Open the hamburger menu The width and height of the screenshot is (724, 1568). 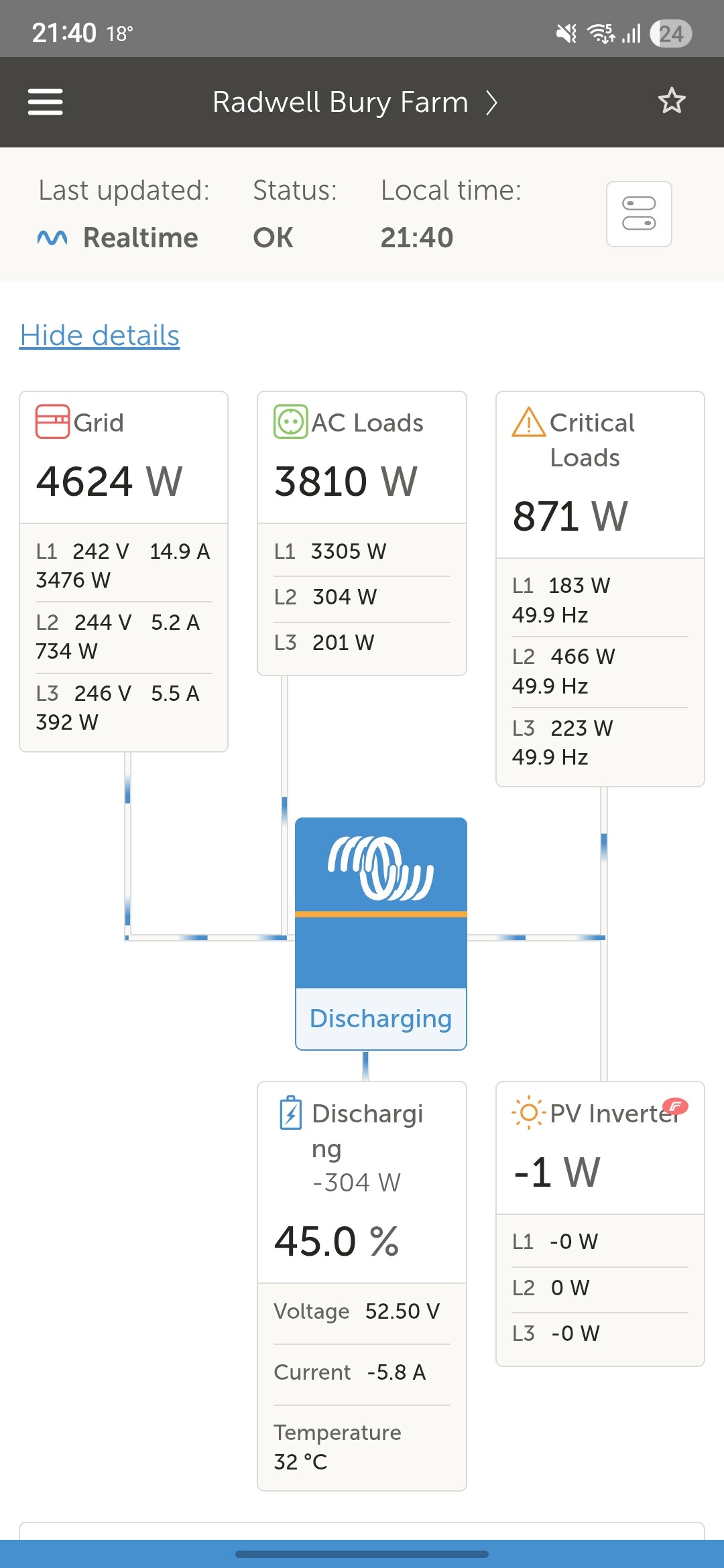tap(45, 102)
